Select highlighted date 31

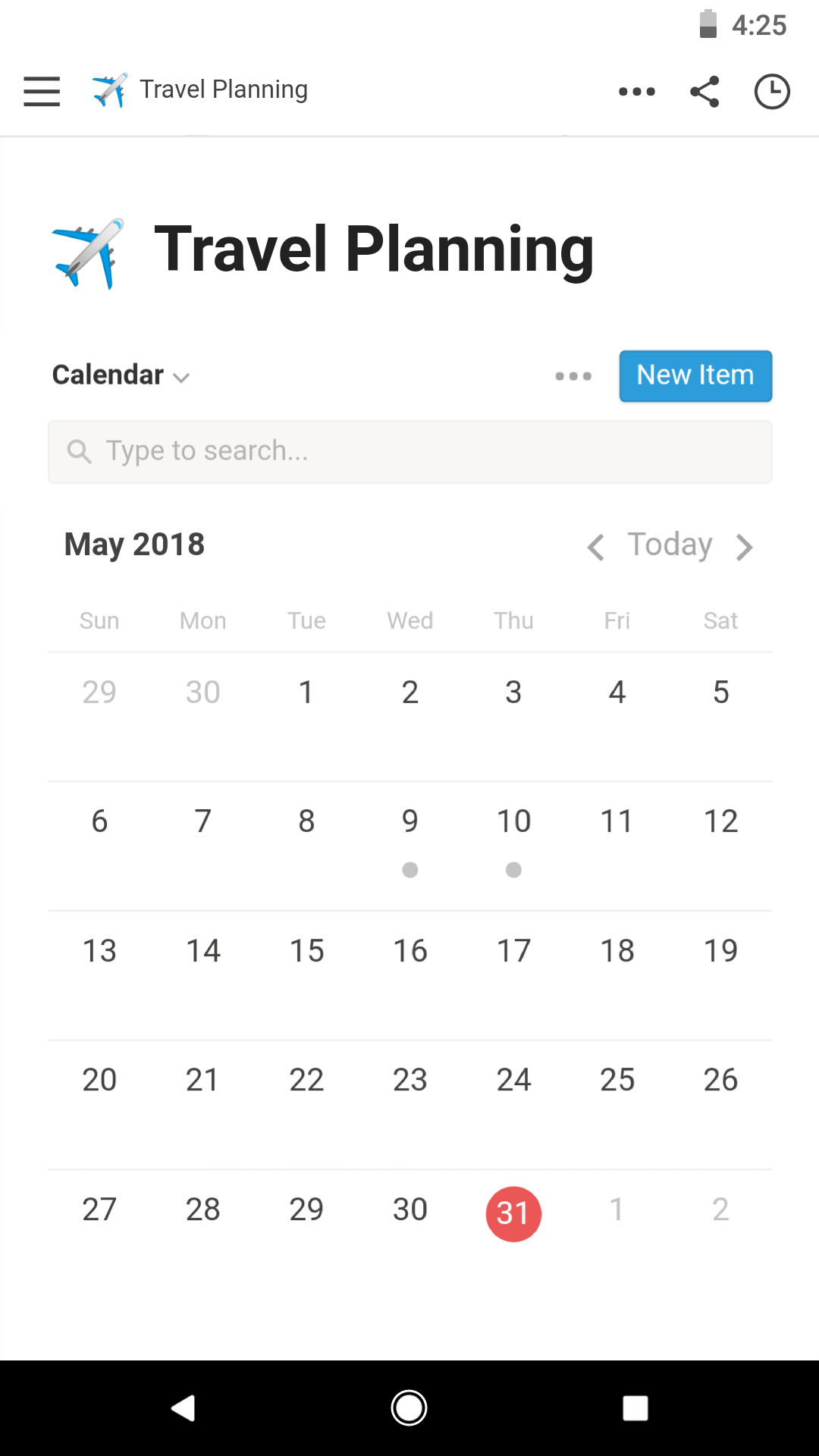click(513, 1213)
